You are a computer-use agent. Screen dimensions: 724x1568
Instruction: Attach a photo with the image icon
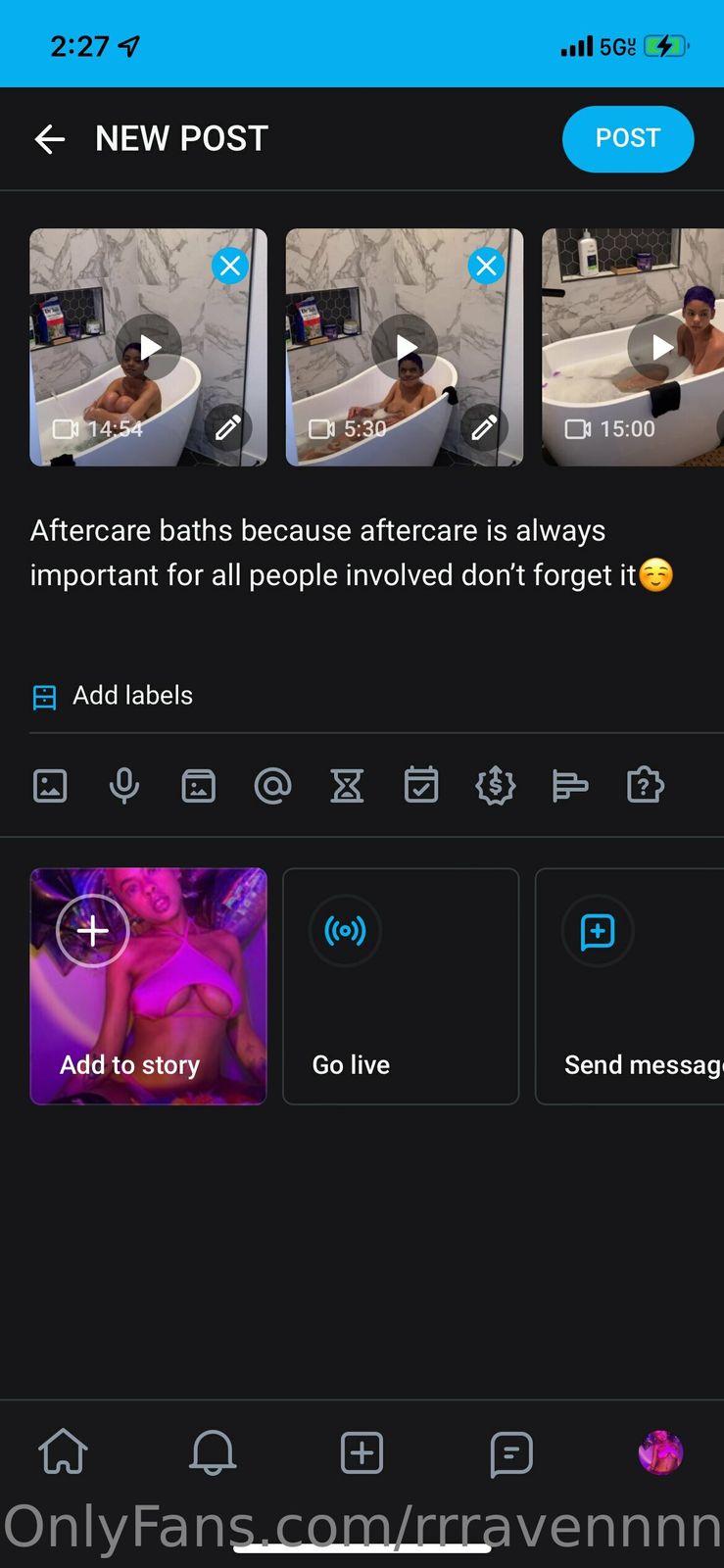click(50, 786)
